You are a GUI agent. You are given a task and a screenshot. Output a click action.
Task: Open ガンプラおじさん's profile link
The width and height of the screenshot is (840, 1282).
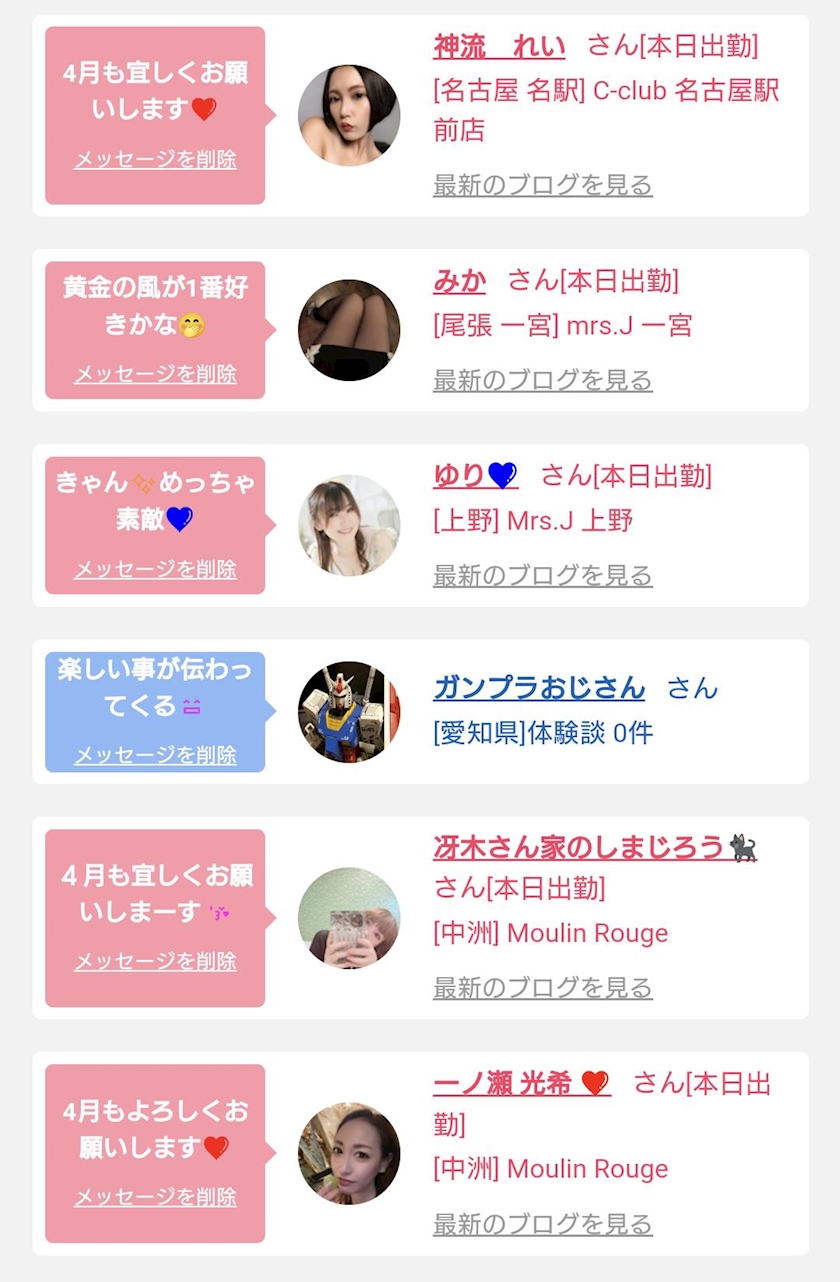pyautogui.click(x=539, y=688)
